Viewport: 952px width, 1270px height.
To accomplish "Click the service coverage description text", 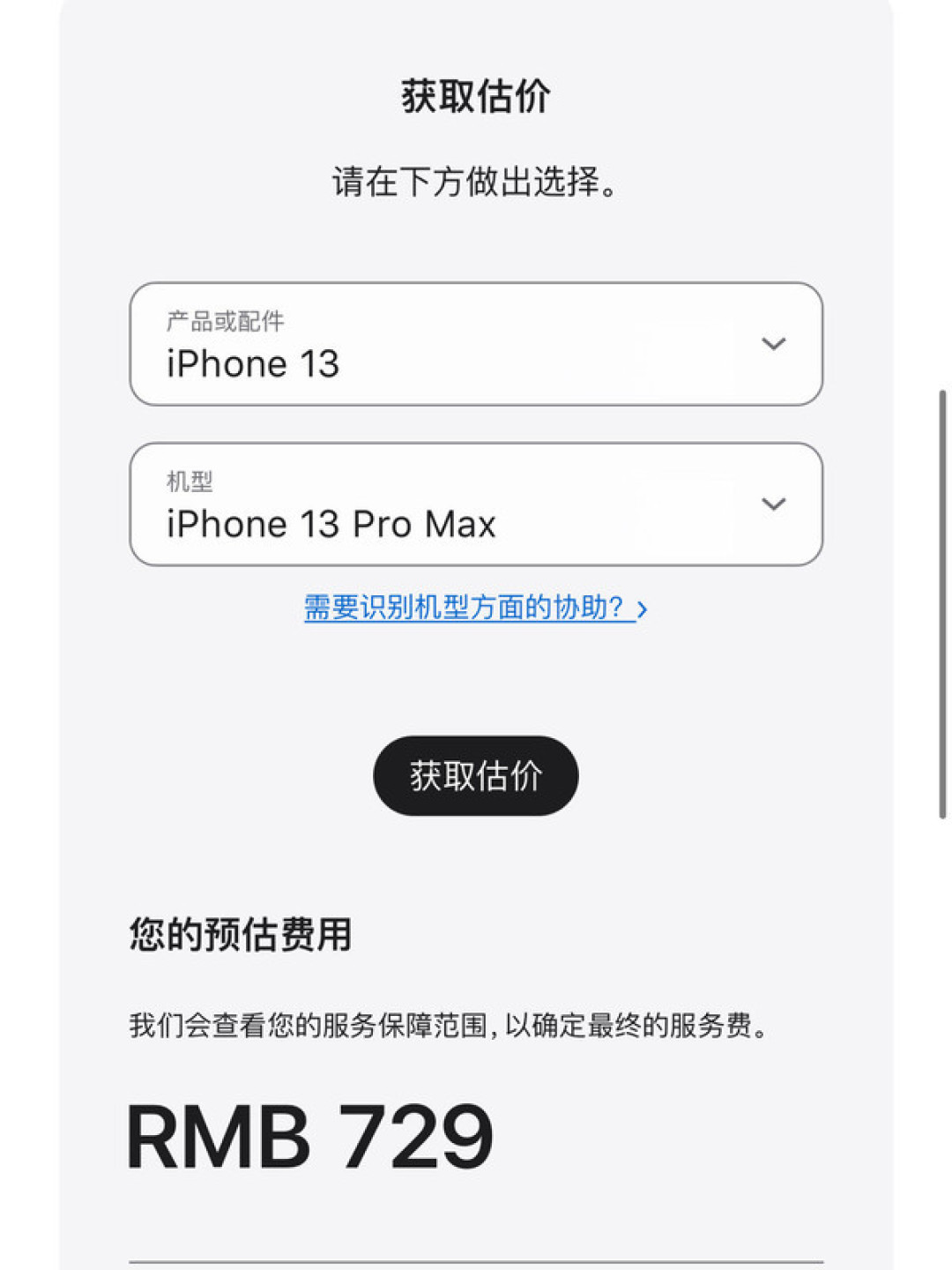I will coord(448,1025).
